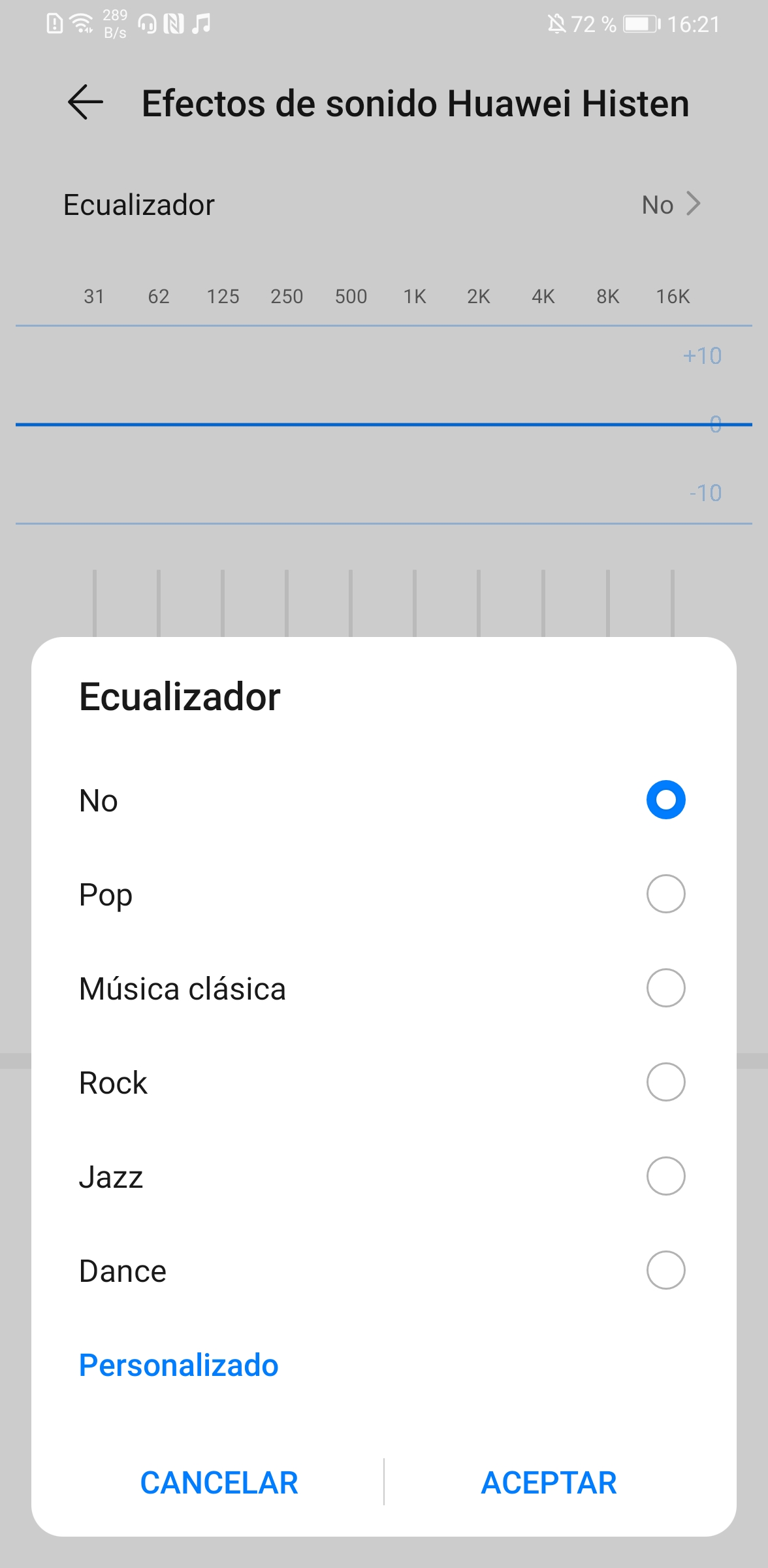The height and width of the screenshot is (1568, 768).
Task: Select the No equalizer option
Action: click(x=383, y=800)
